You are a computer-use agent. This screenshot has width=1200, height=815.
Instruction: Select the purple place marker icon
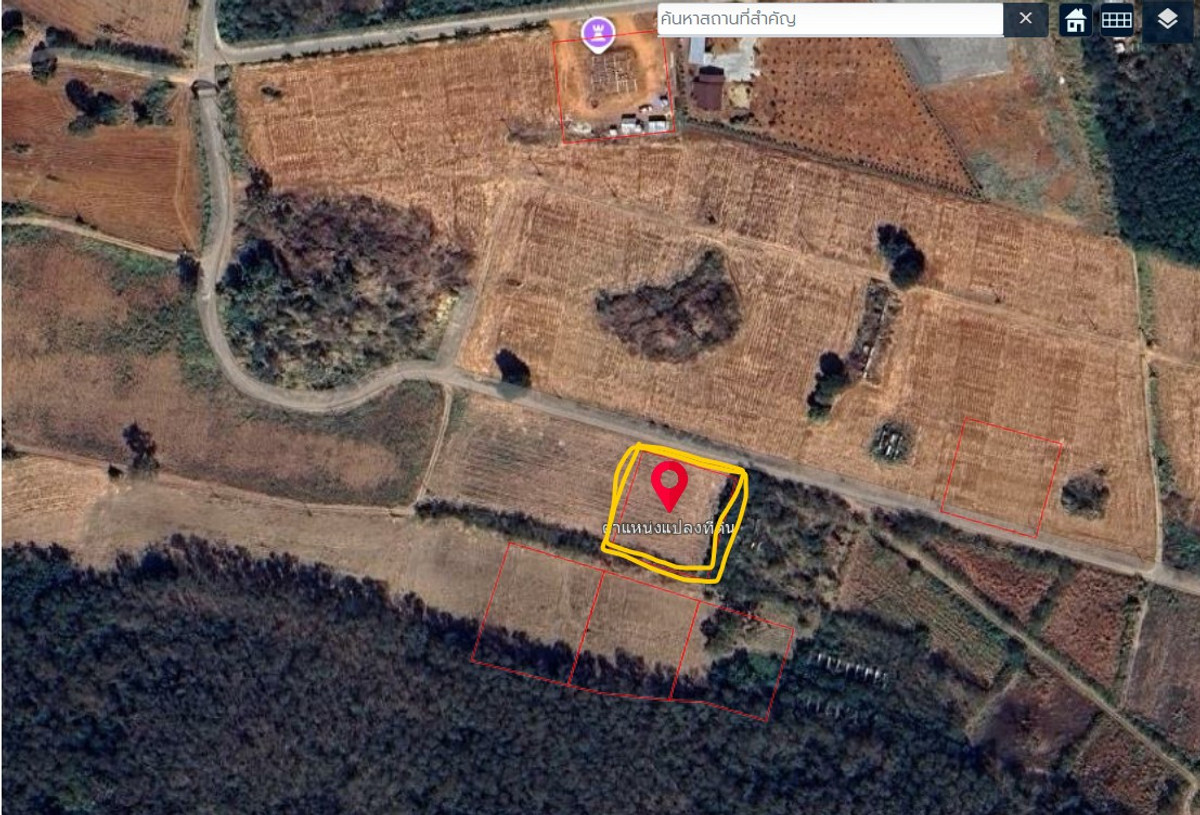coord(598,34)
